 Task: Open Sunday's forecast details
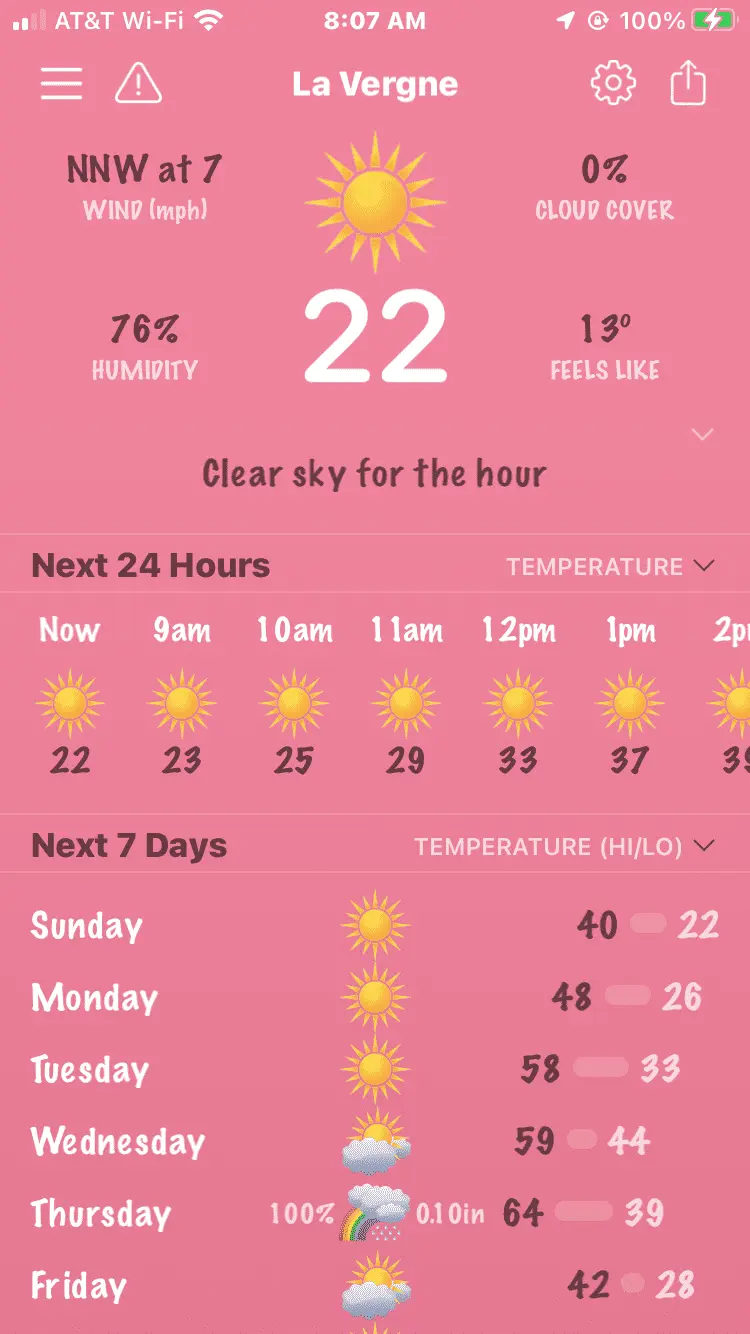pyautogui.click(x=375, y=925)
